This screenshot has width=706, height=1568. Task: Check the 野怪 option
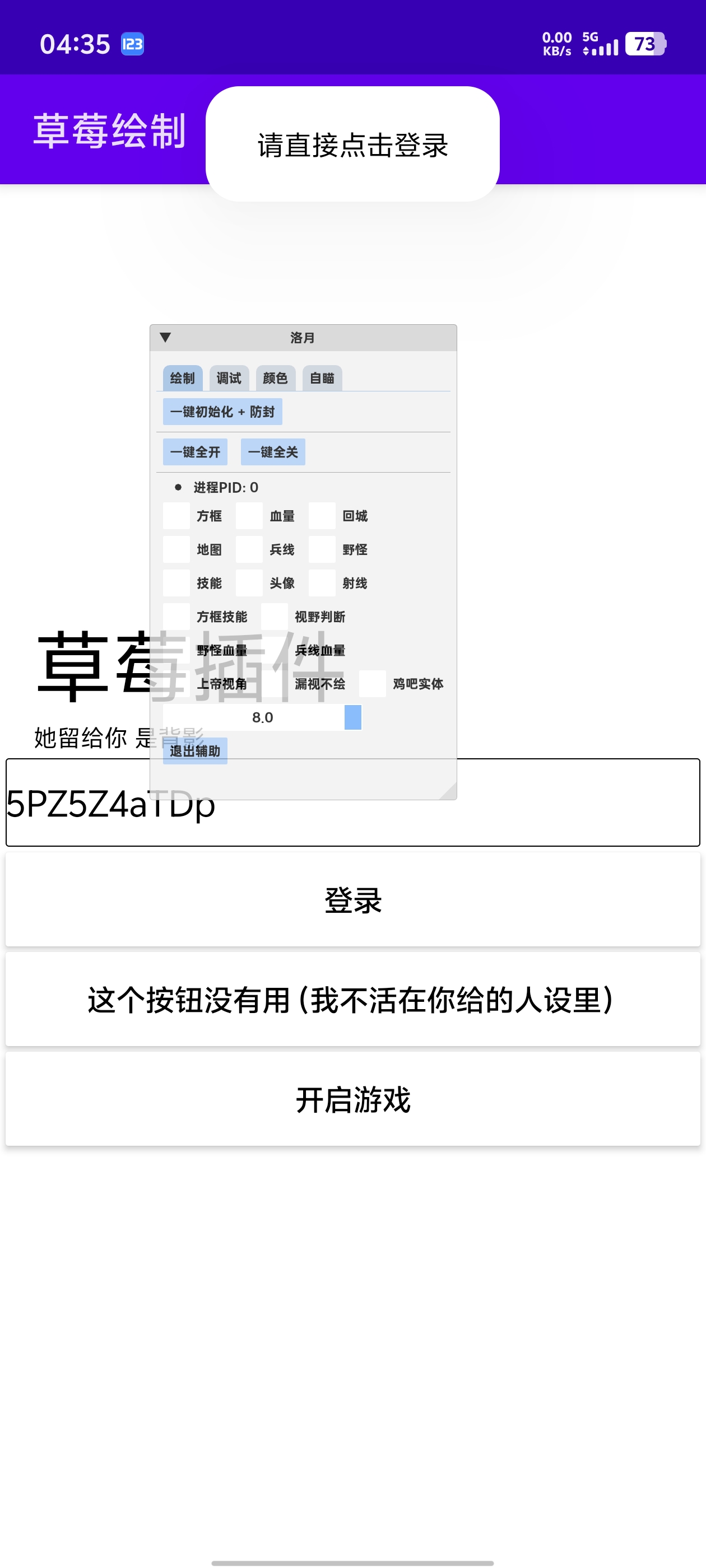[x=322, y=549]
